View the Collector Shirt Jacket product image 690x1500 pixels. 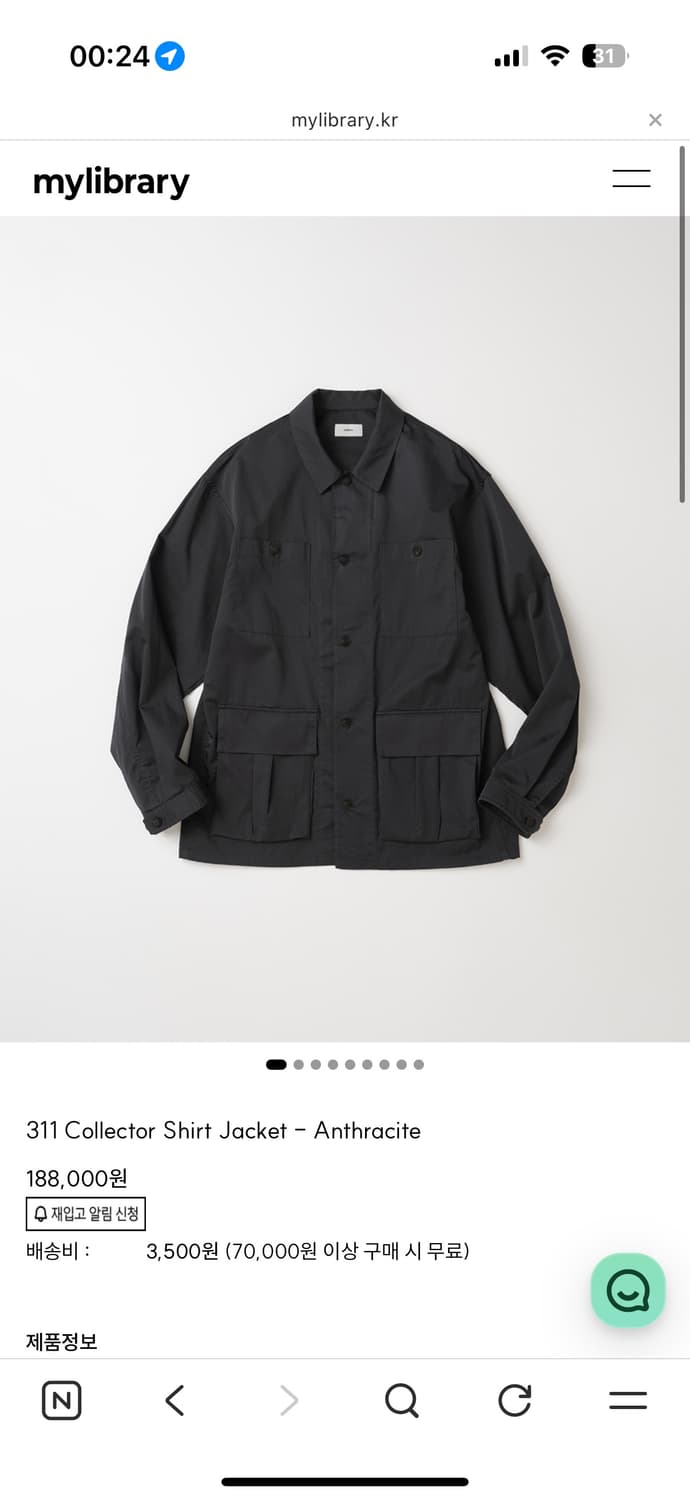click(345, 628)
